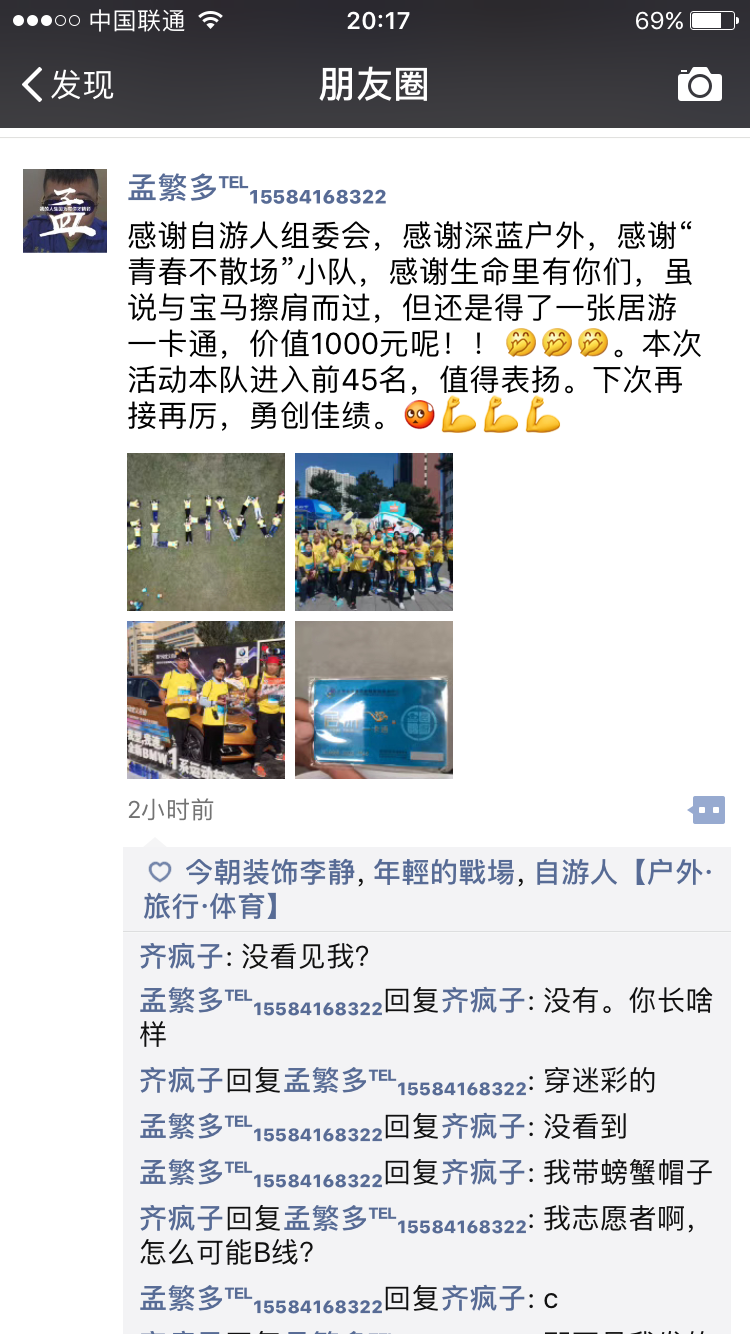Open 孟繁多's profile avatar
This screenshot has height=1334, width=750.
(x=65, y=211)
